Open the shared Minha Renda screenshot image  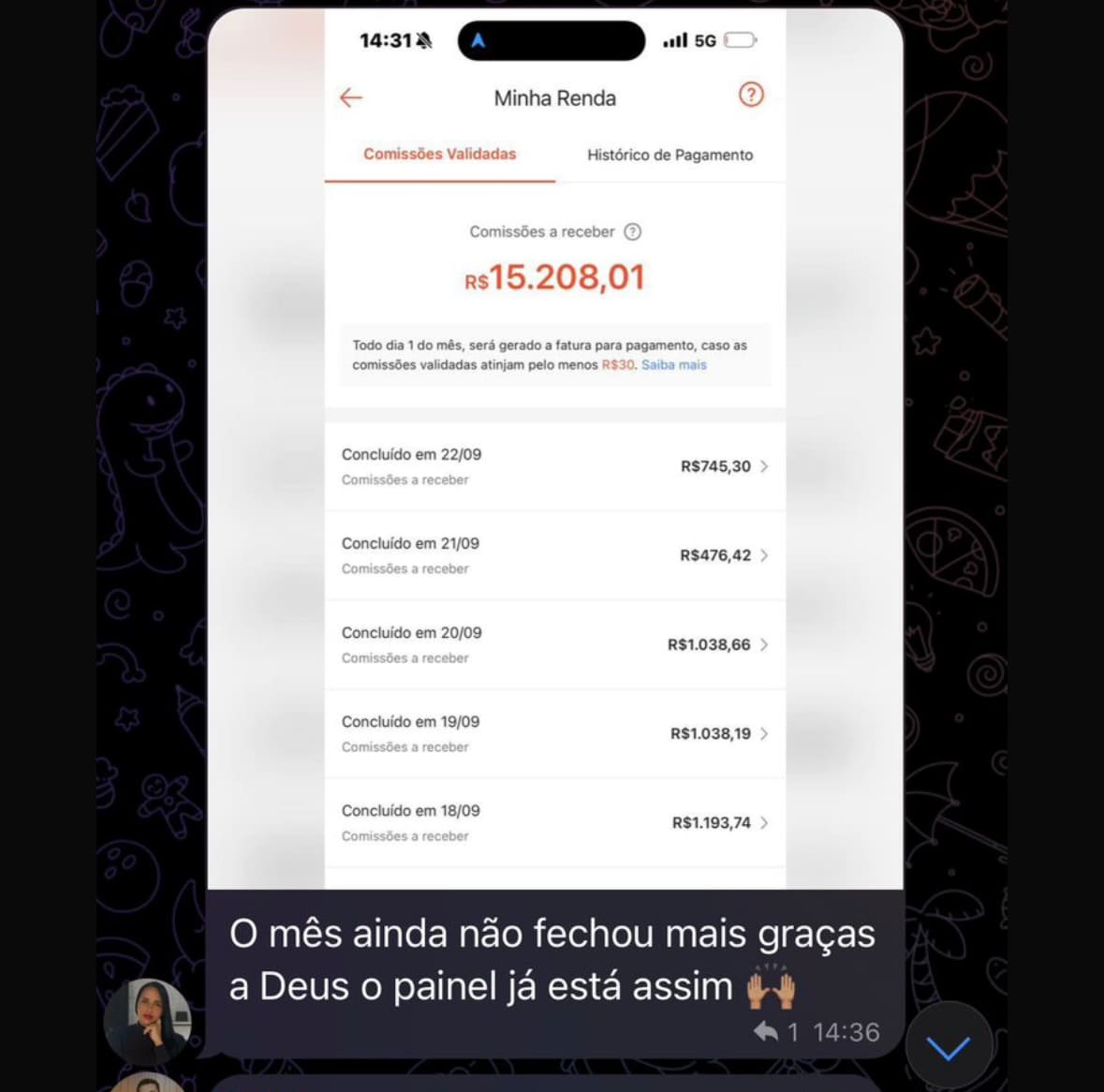(554, 450)
